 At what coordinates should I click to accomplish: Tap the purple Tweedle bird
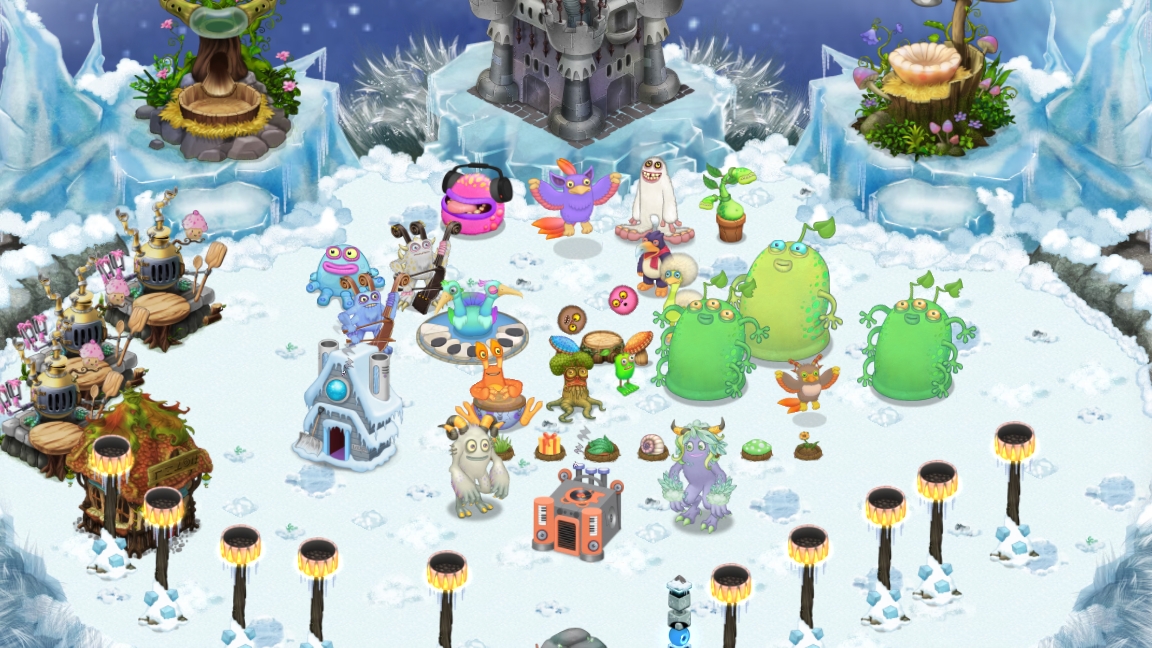[574, 201]
